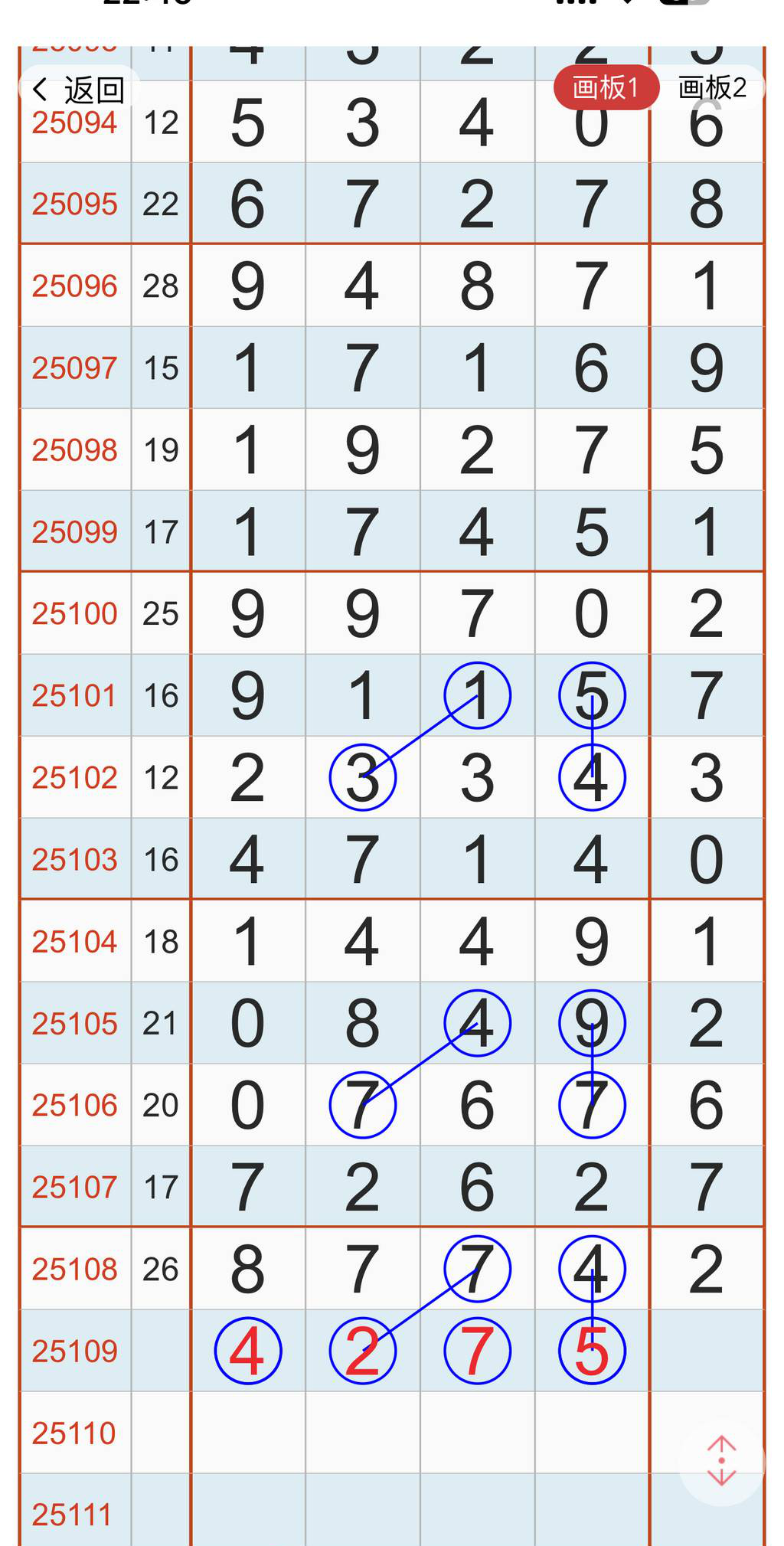Tap the floating up-down arrows button
The width and height of the screenshot is (784, 1546).
[721, 1460]
